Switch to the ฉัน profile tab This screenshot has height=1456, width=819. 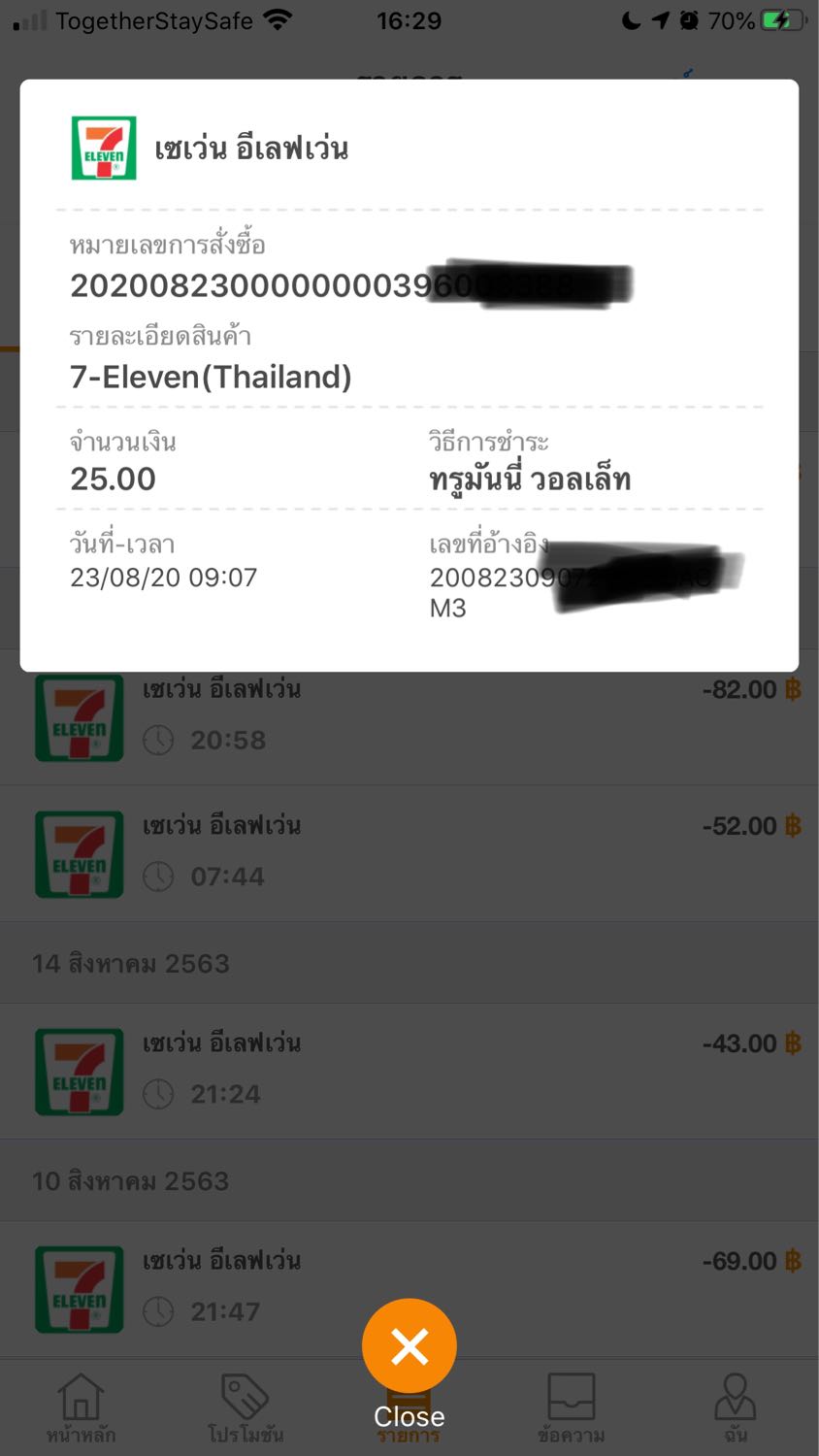735,1407
